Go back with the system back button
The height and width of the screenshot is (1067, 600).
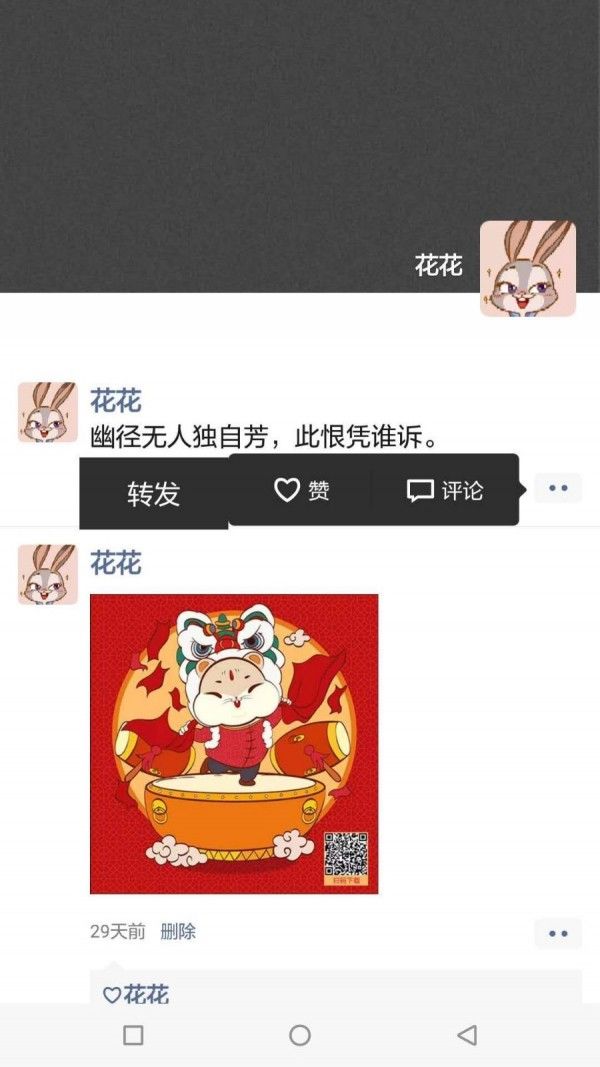coord(467,1035)
